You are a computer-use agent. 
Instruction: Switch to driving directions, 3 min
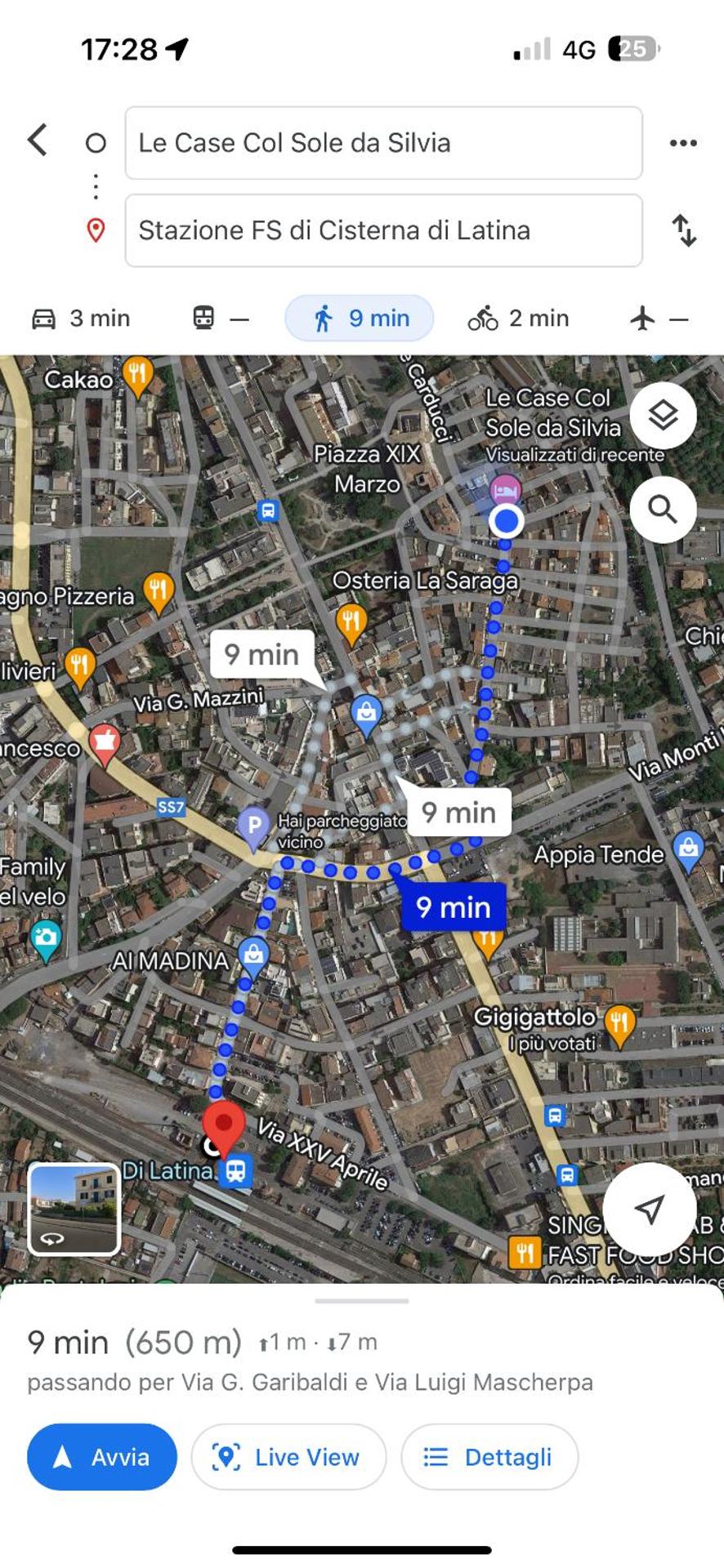click(x=82, y=318)
